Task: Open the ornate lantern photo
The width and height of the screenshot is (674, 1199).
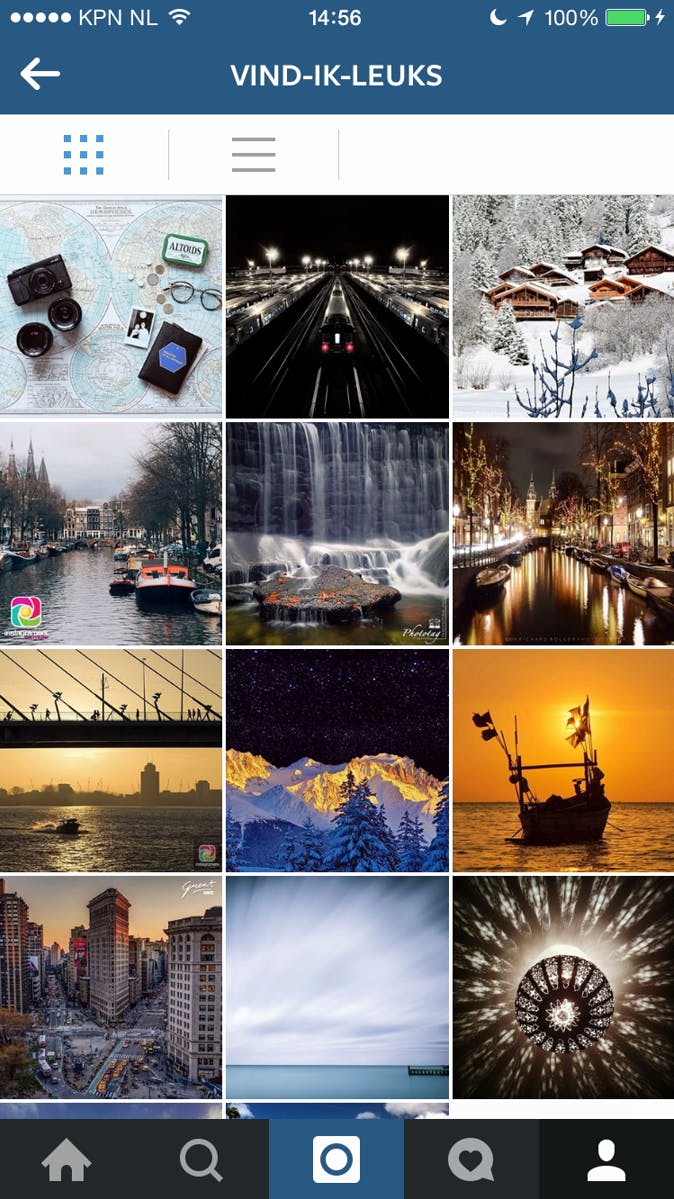Action: [563, 987]
